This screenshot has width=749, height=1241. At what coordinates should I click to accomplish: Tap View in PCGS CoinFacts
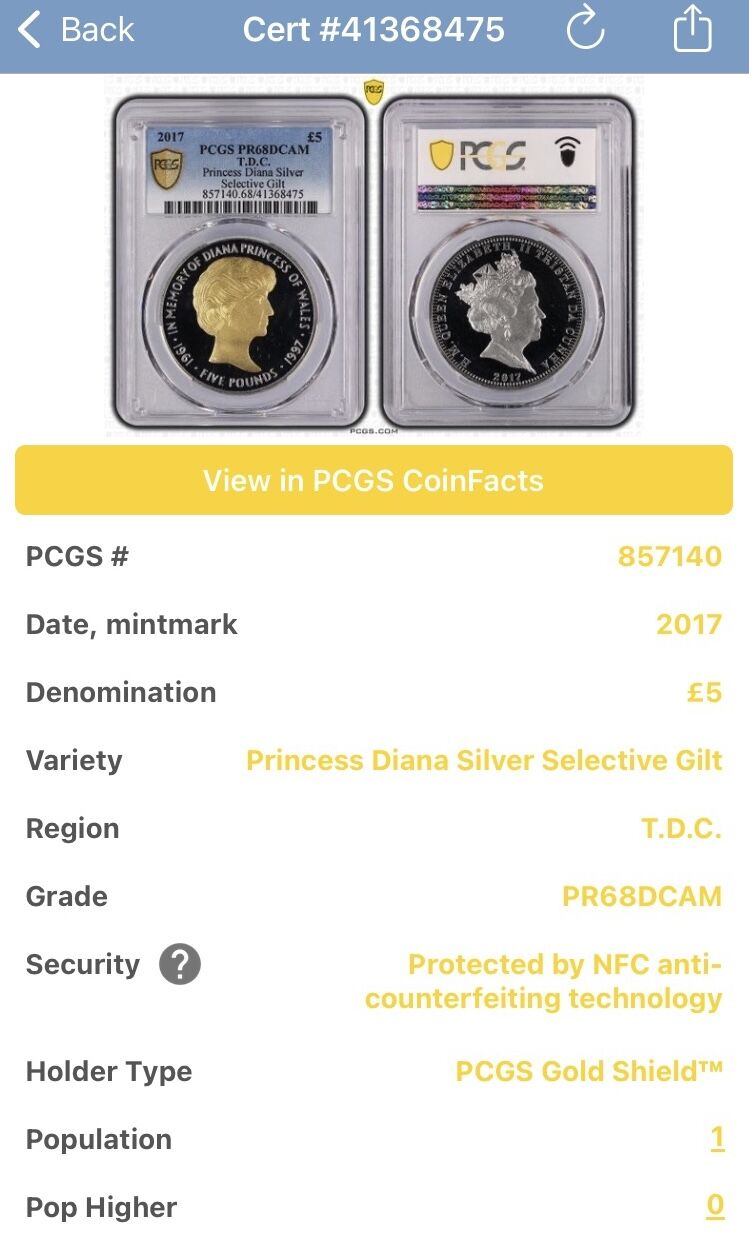(x=374, y=481)
